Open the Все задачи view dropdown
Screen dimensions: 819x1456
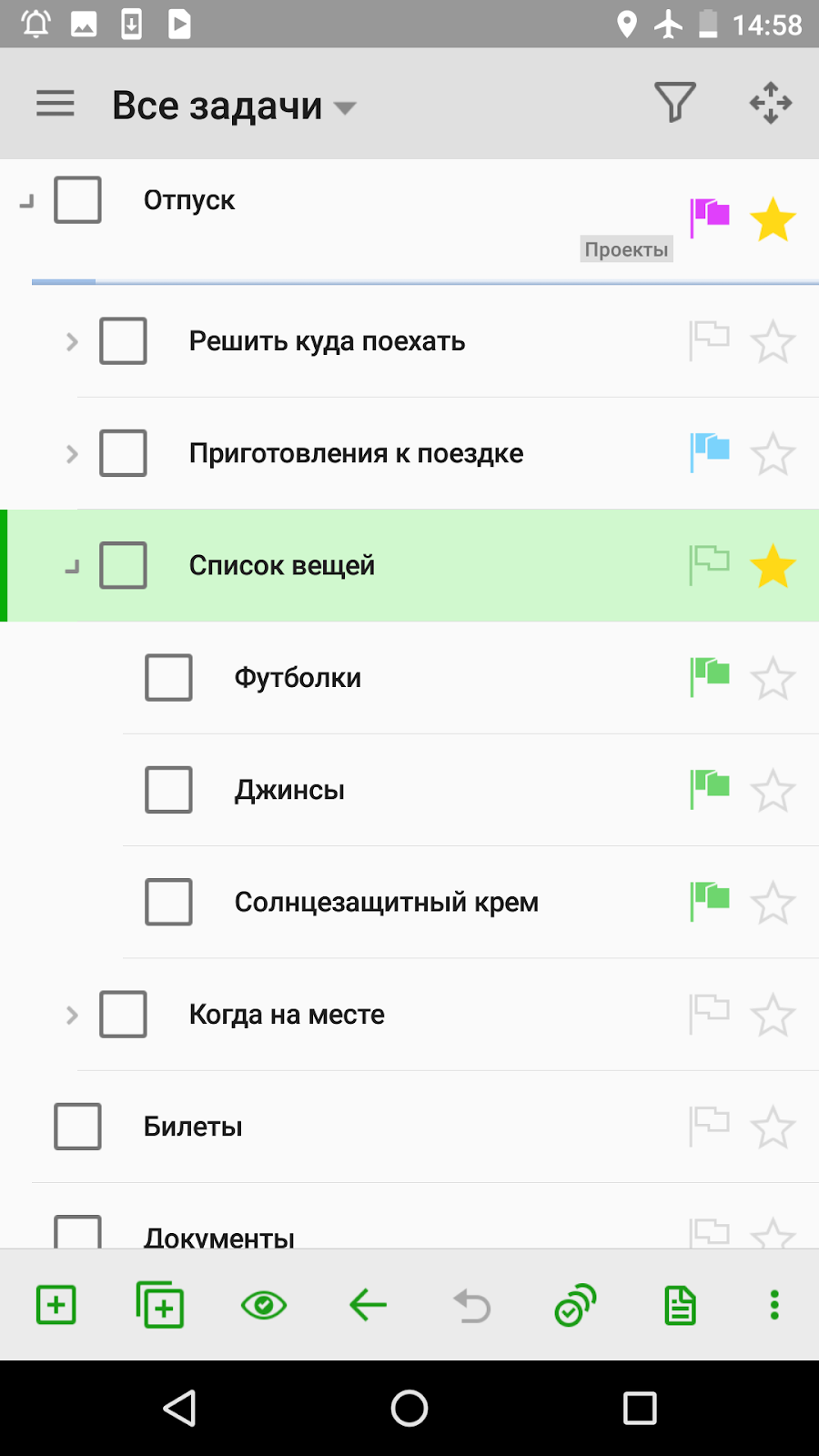(234, 106)
